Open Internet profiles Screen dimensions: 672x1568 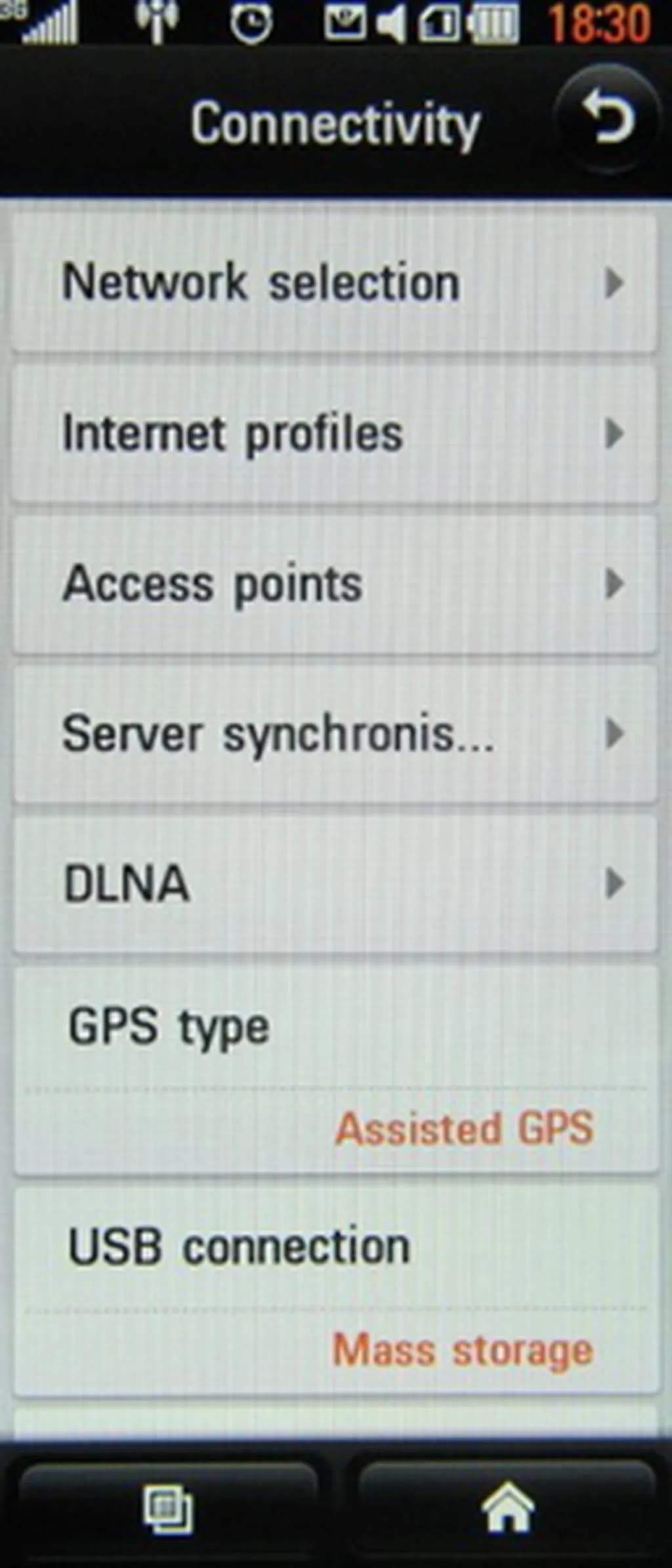335,434
